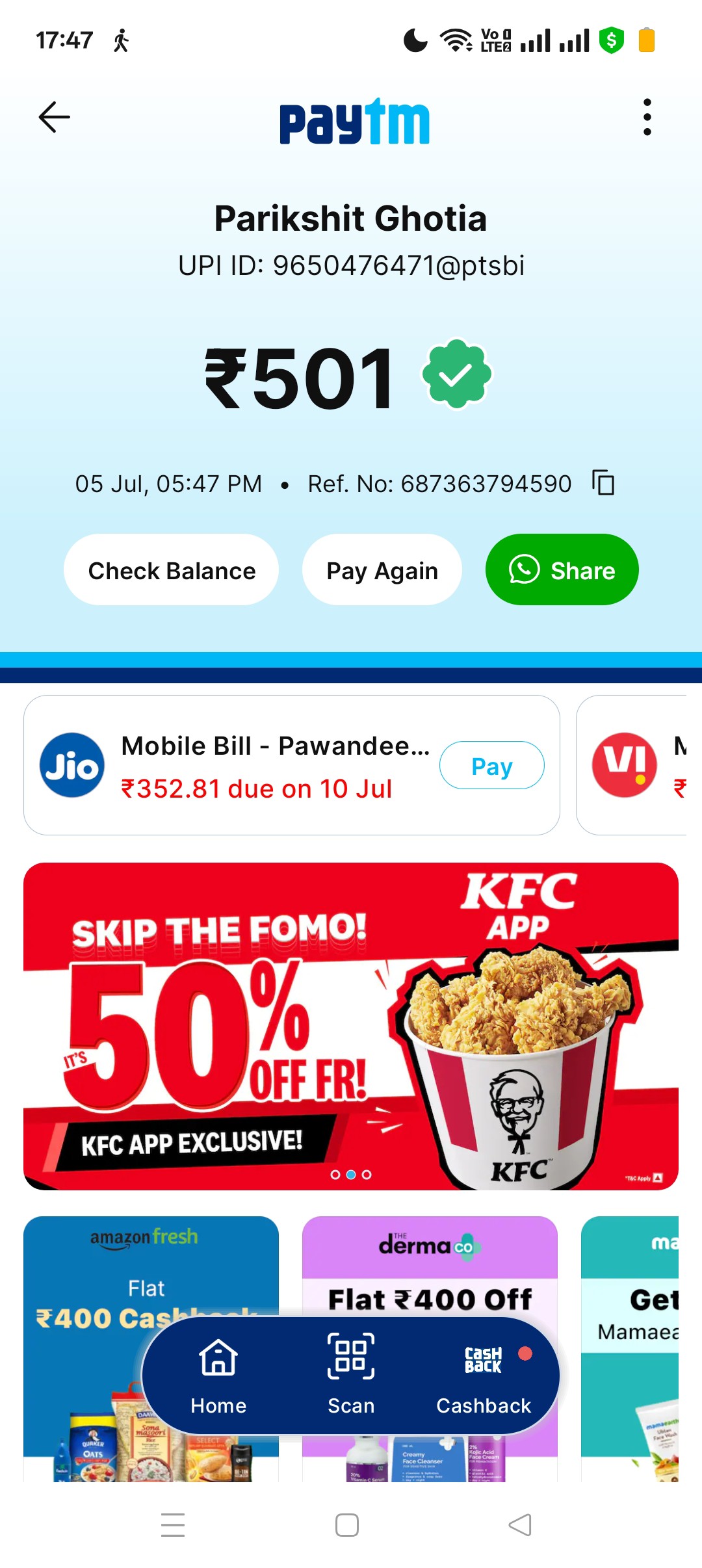Screen dimensions: 702x1568
Task: Open the three-dot overflow menu
Action: (x=647, y=117)
